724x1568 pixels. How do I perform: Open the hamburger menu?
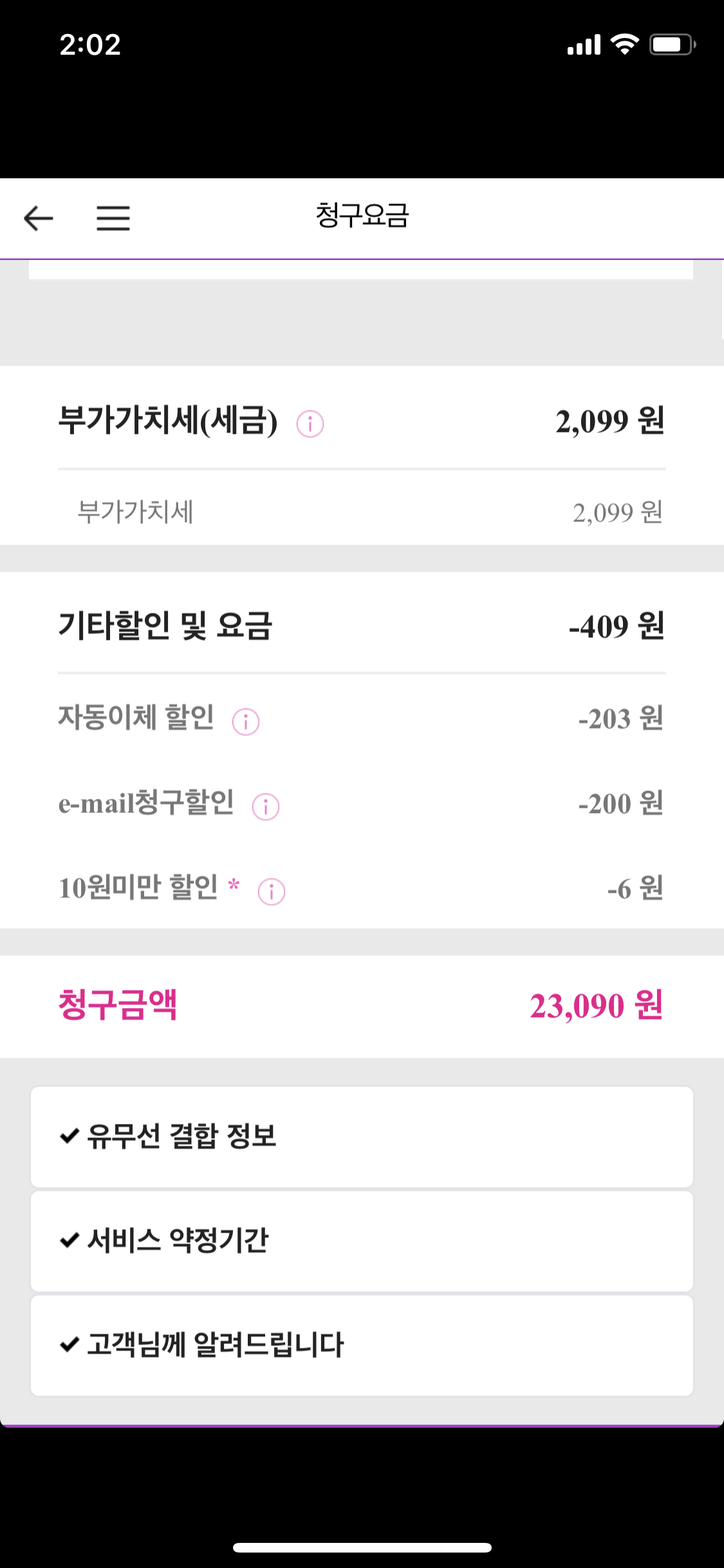click(113, 218)
